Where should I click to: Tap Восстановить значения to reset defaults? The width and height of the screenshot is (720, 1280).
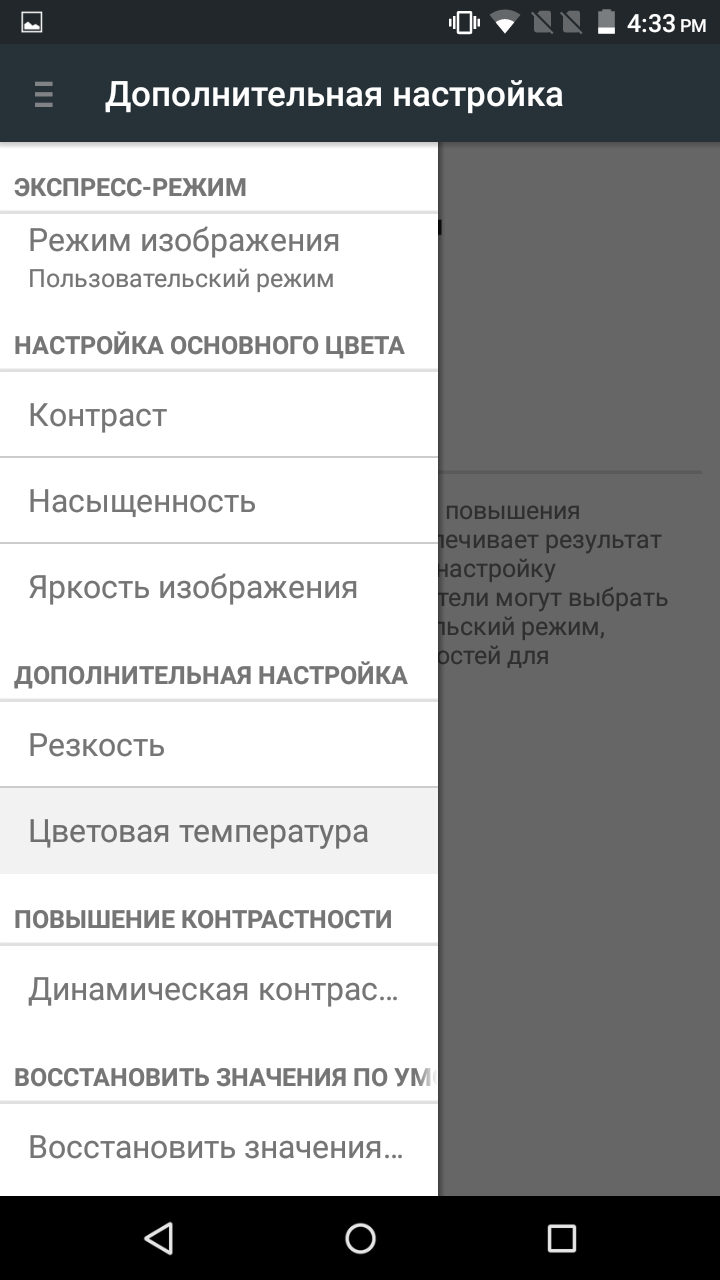pyautogui.click(x=219, y=1147)
